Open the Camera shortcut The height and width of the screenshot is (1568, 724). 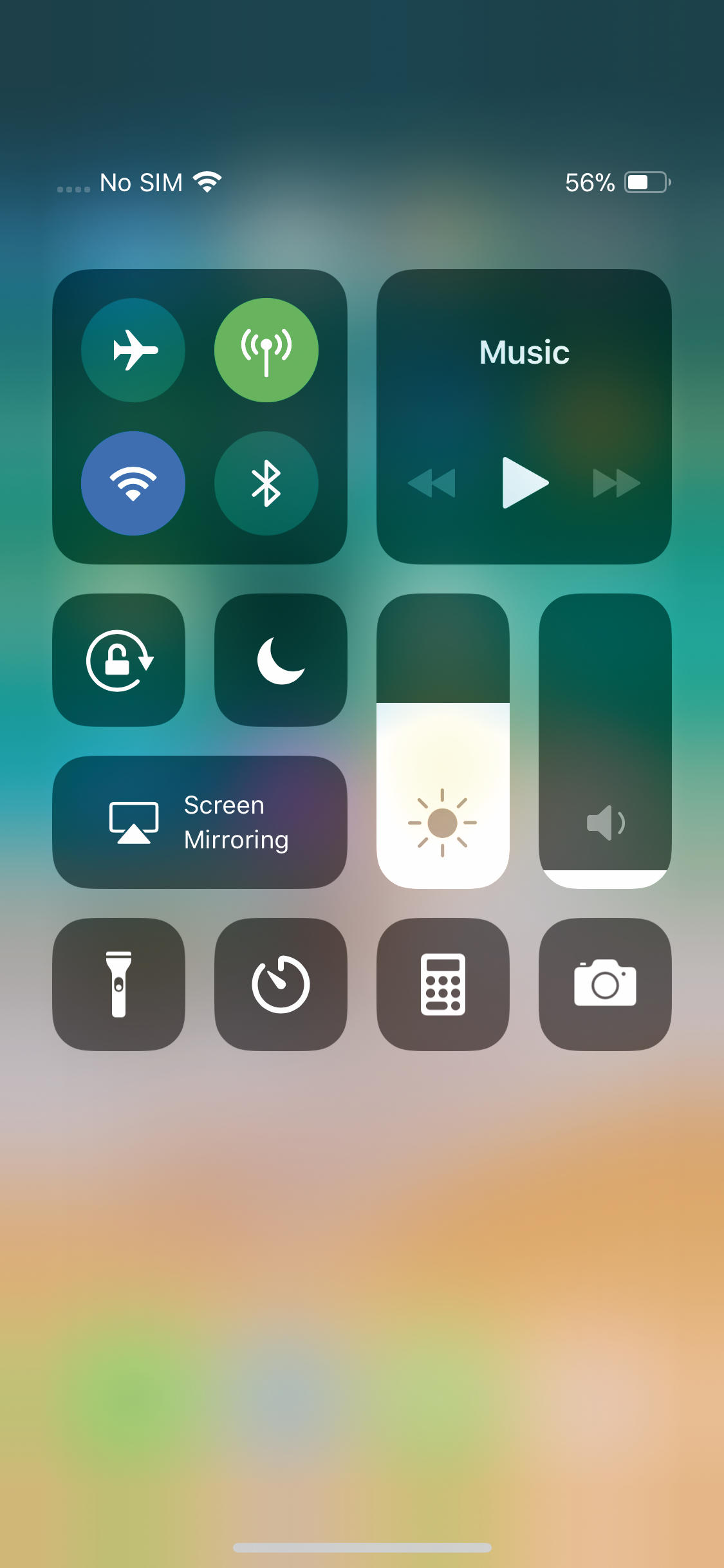605,984
